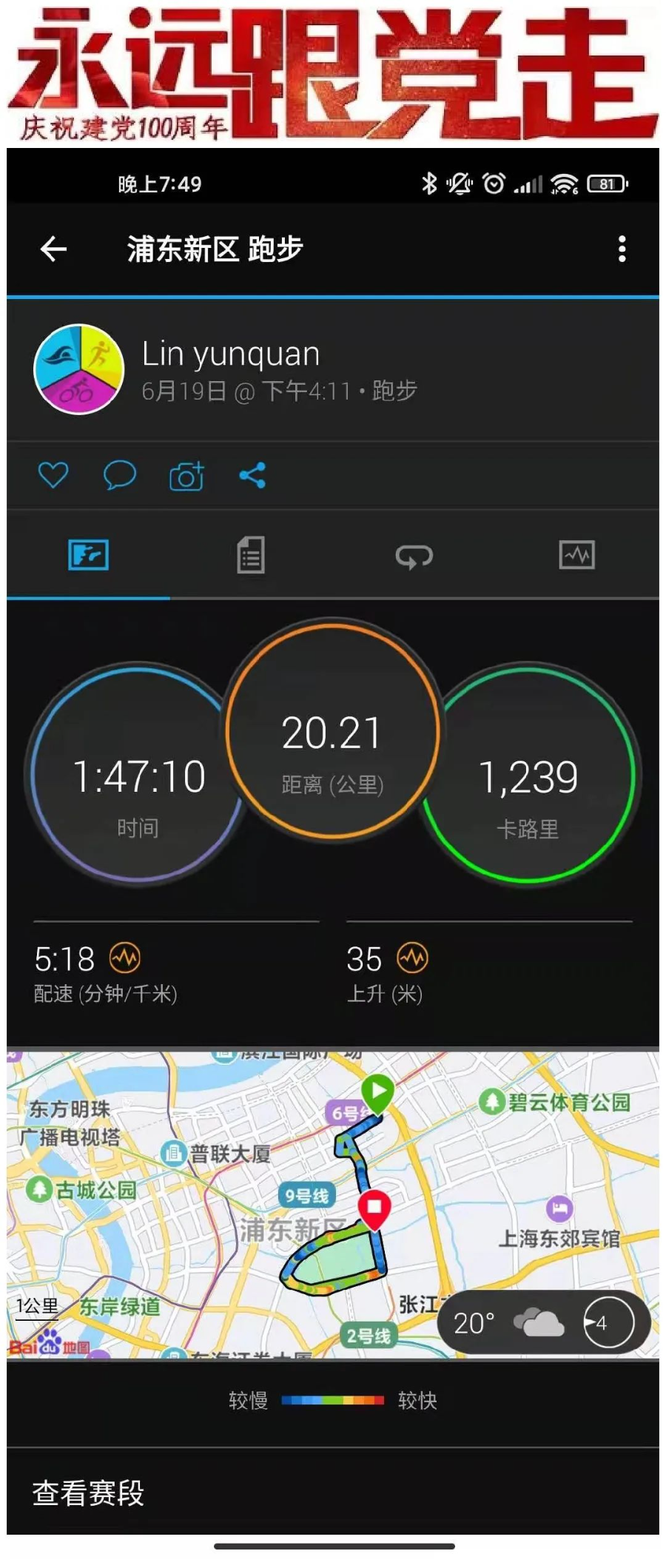
Task: Add a photo to the activity
Action: (x=186, y=477)
